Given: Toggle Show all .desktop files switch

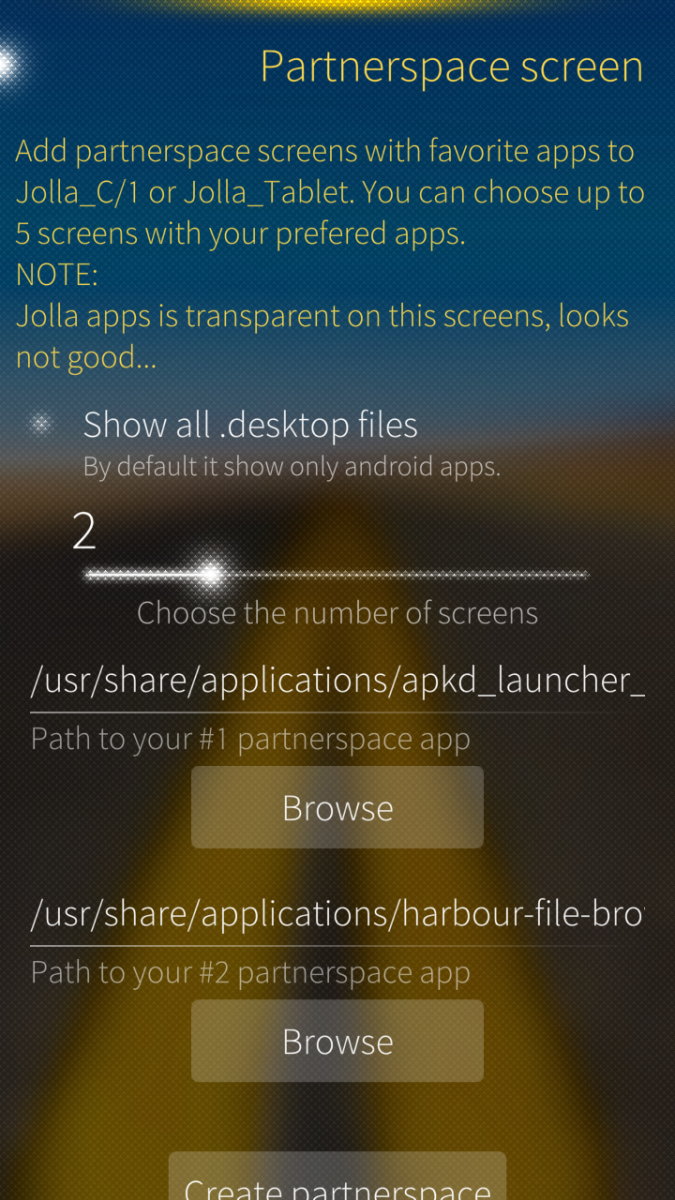Looking at the screenshot, I should click(x=42, y=425).
